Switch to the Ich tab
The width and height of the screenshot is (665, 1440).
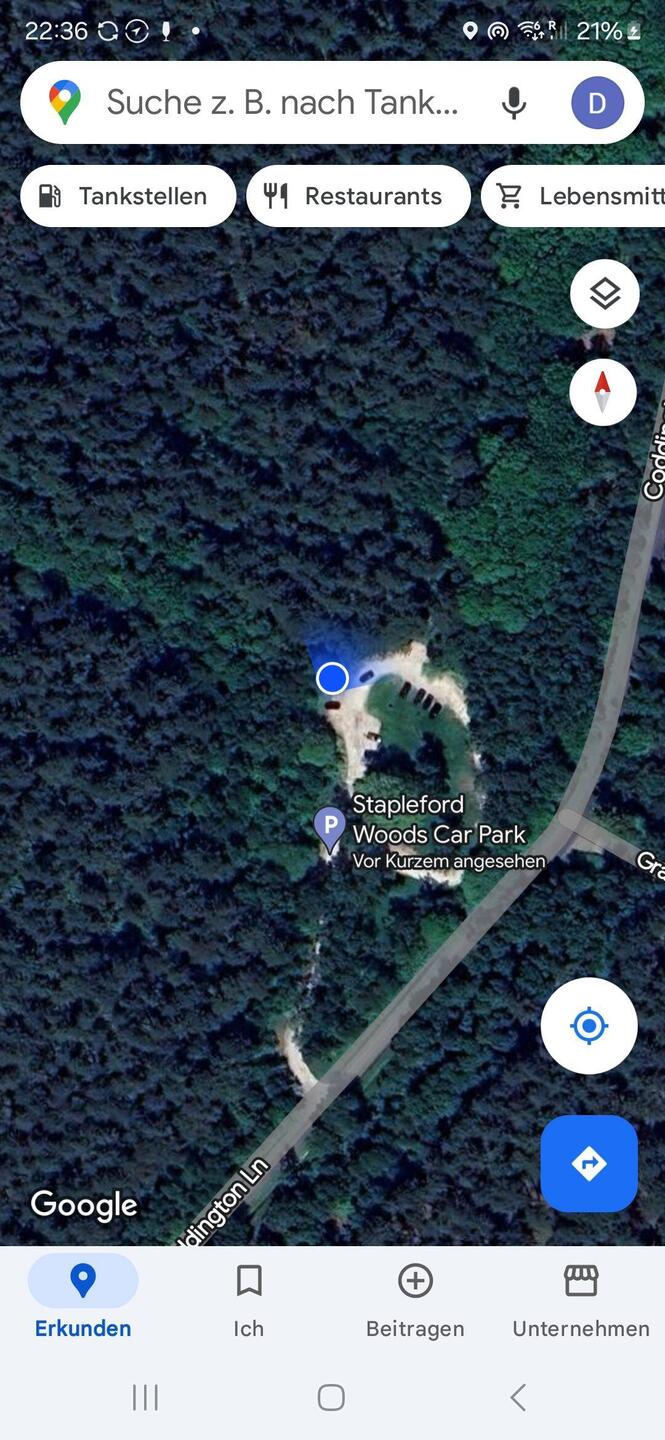[249, 1298]
